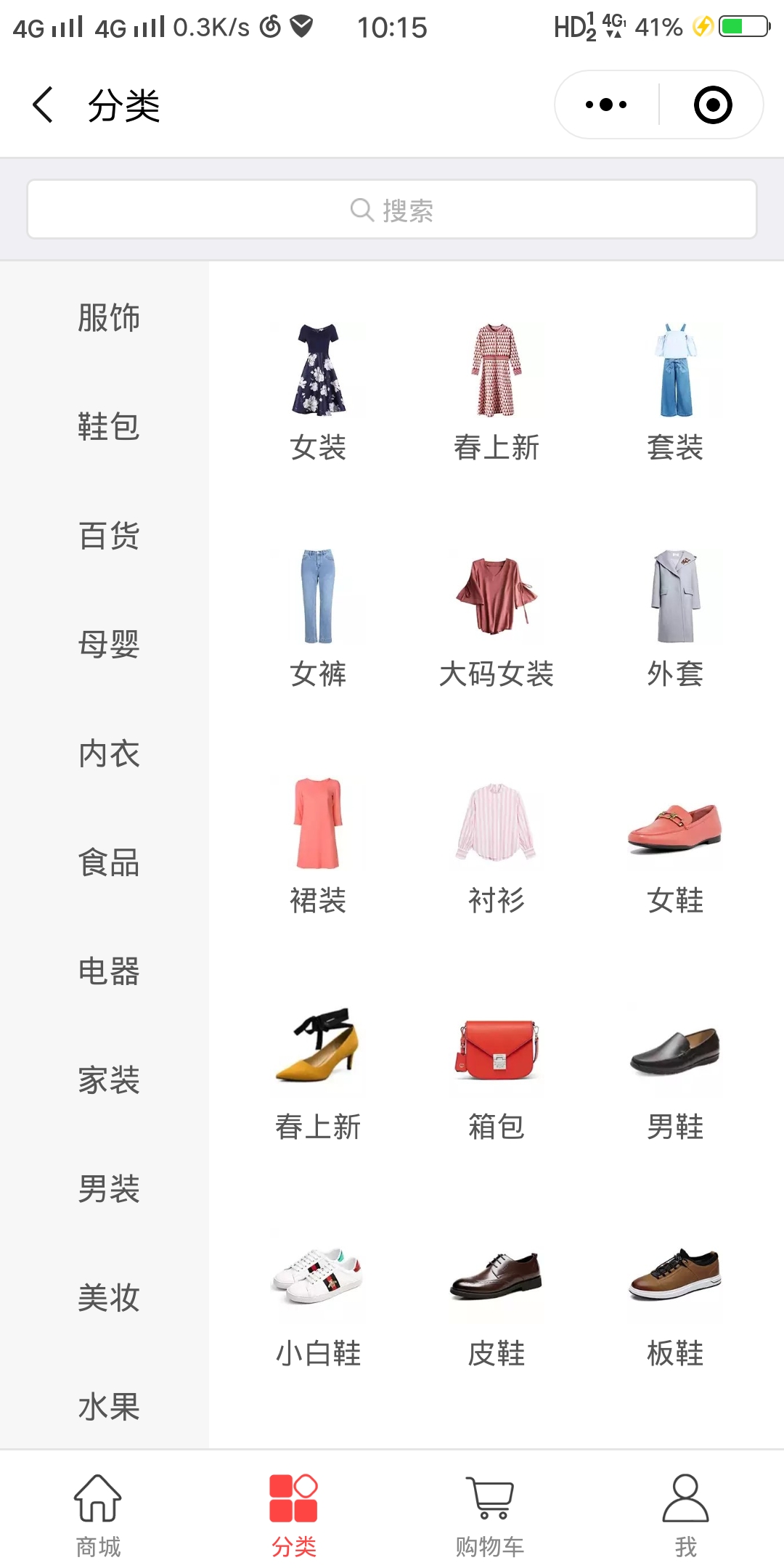Image resolution: width=784 pixels, height=1568 pixels.
Task: Open the 母婴 sidebar category
Action: point(108,645)
